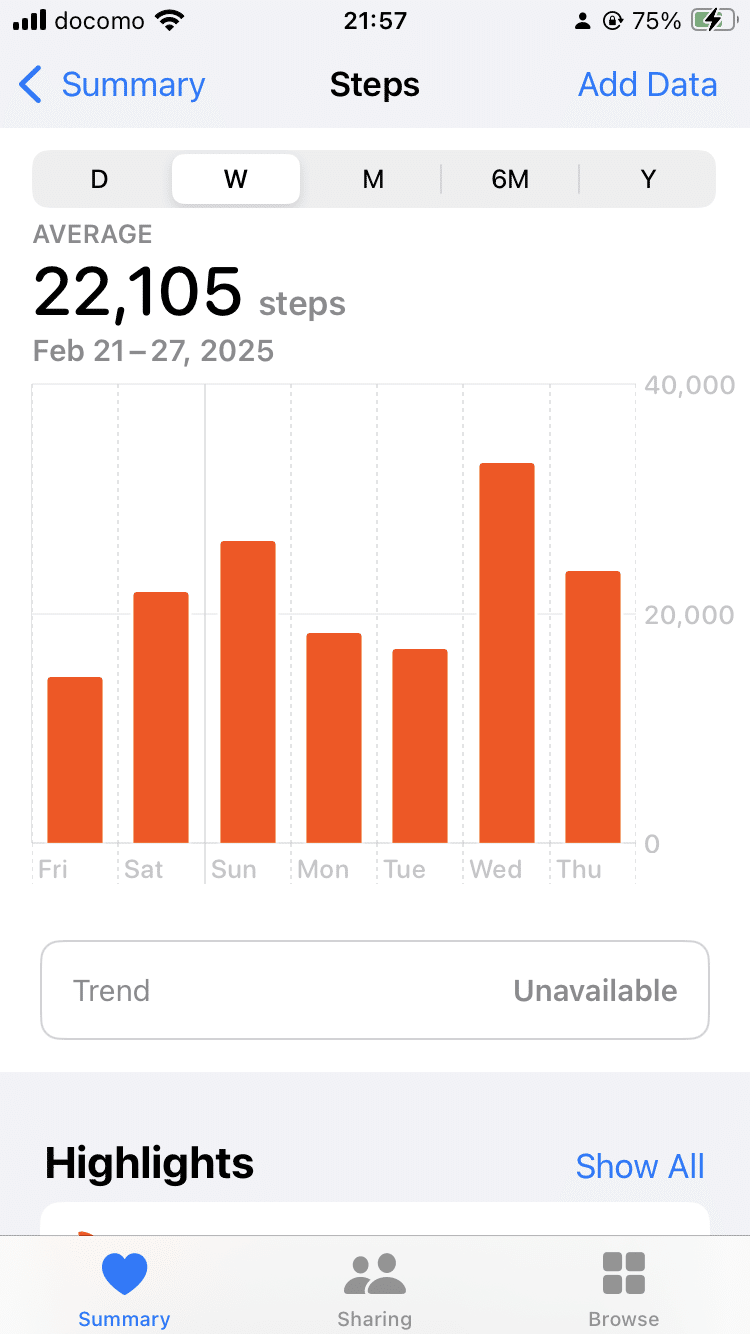750x1334 pixels.
Task: Switch to the Sharing tab
Action: [x=374, y=1289]
